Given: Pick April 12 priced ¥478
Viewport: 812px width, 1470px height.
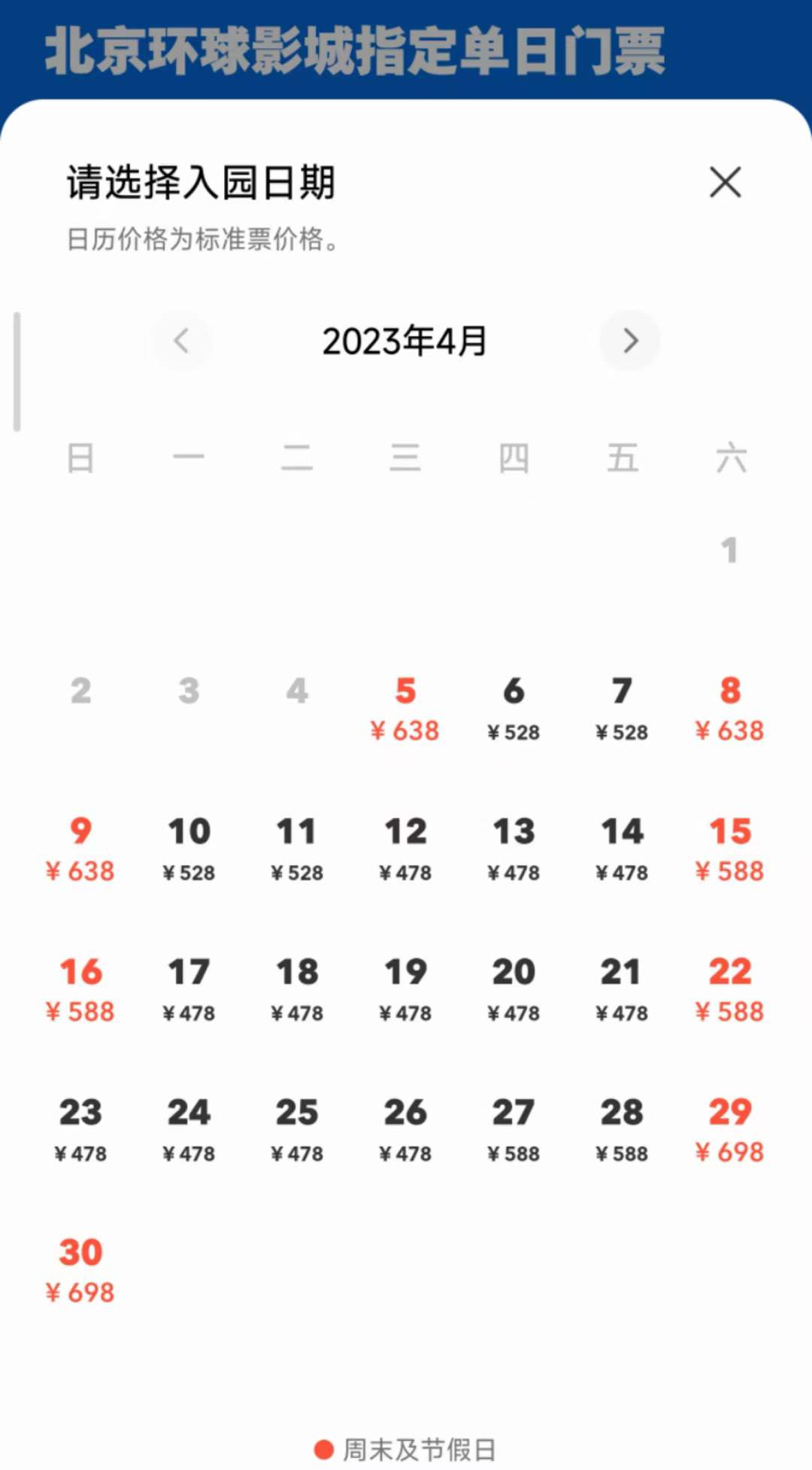Looking at the screenshot, I should coord(405,850).
